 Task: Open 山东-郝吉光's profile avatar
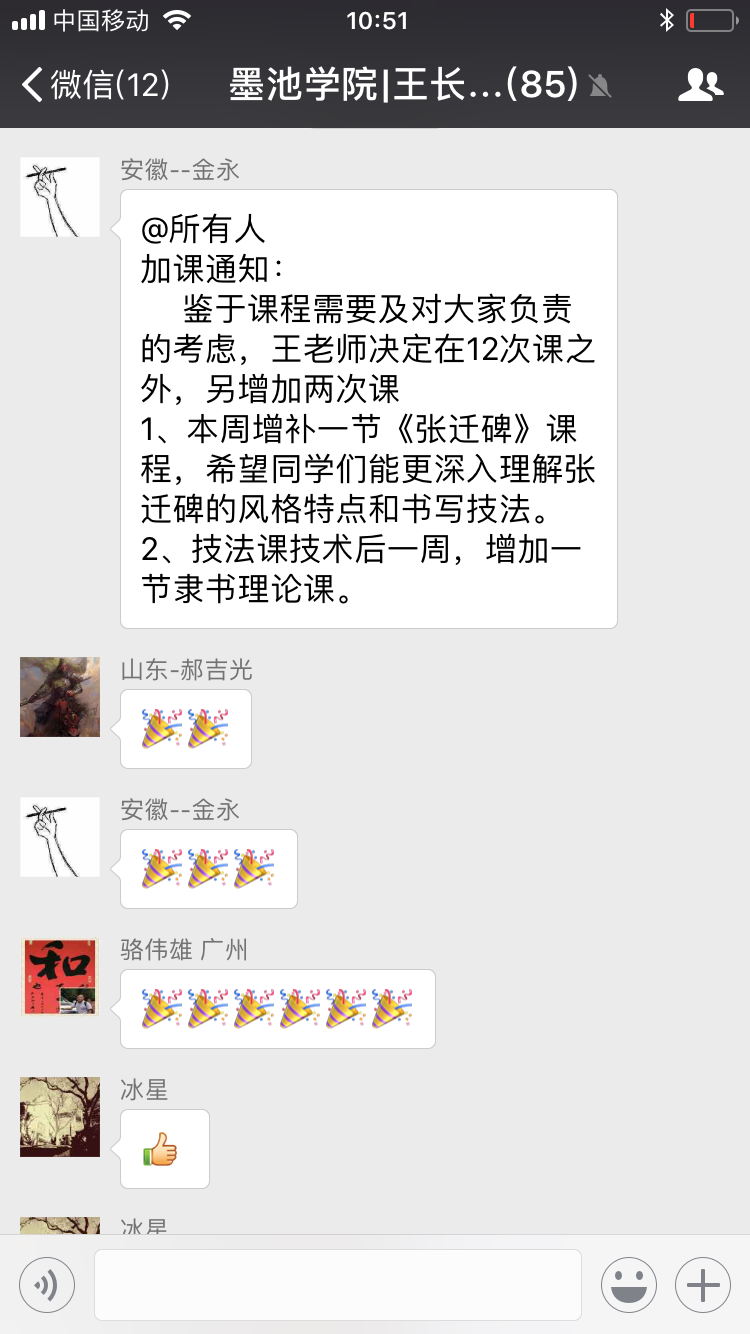60,697
